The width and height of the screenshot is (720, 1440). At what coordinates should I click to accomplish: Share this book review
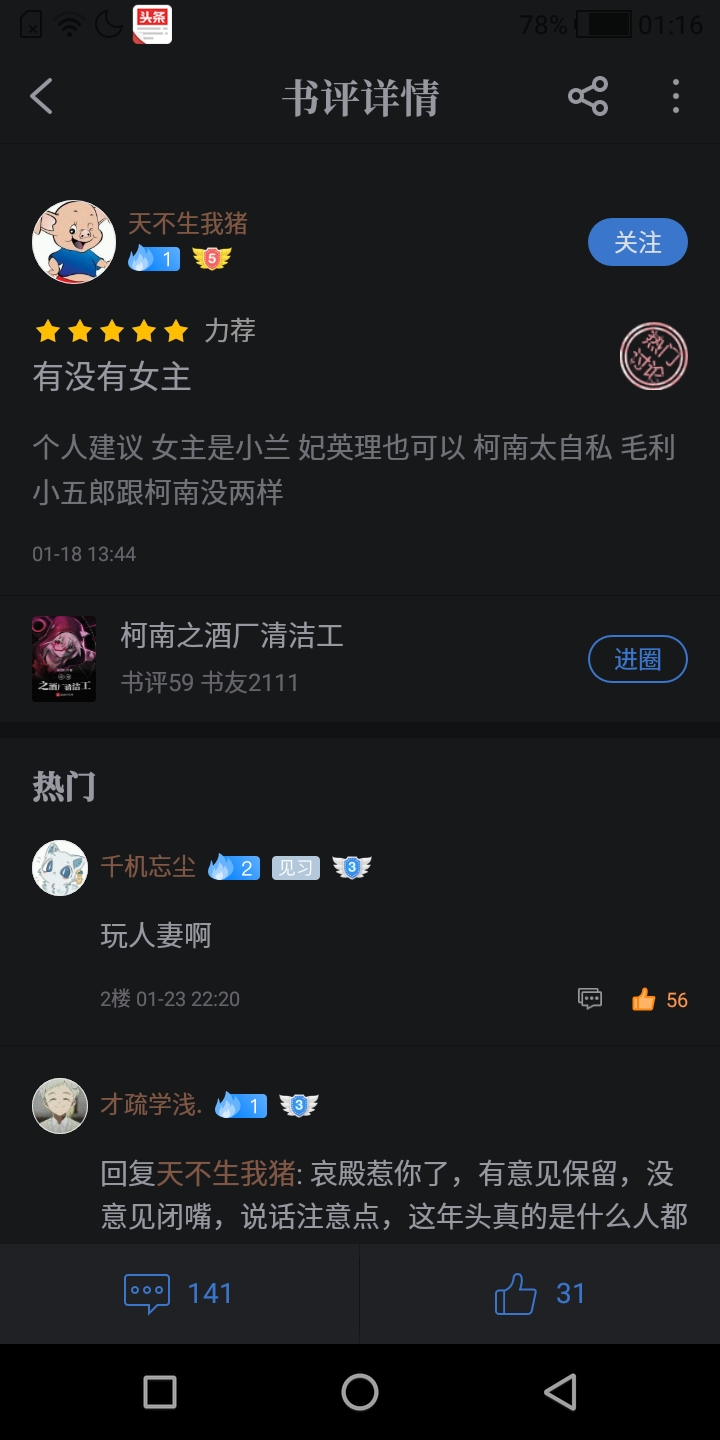(588, 97)
